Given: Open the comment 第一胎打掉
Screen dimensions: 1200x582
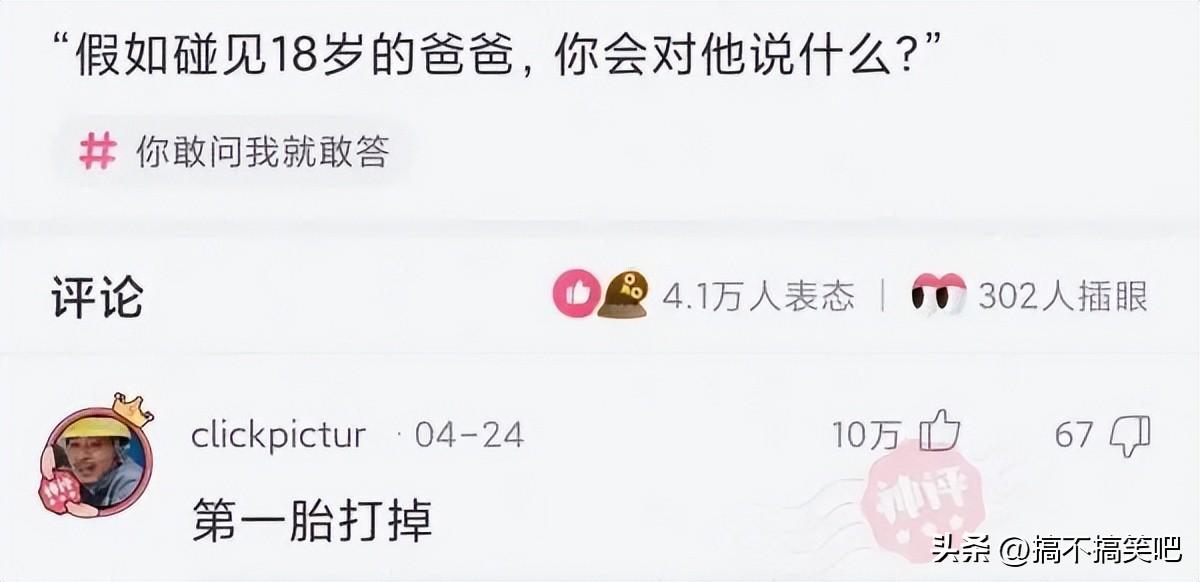Looking at the screenshot, I should pyautogui.click(x=312, y=521).
